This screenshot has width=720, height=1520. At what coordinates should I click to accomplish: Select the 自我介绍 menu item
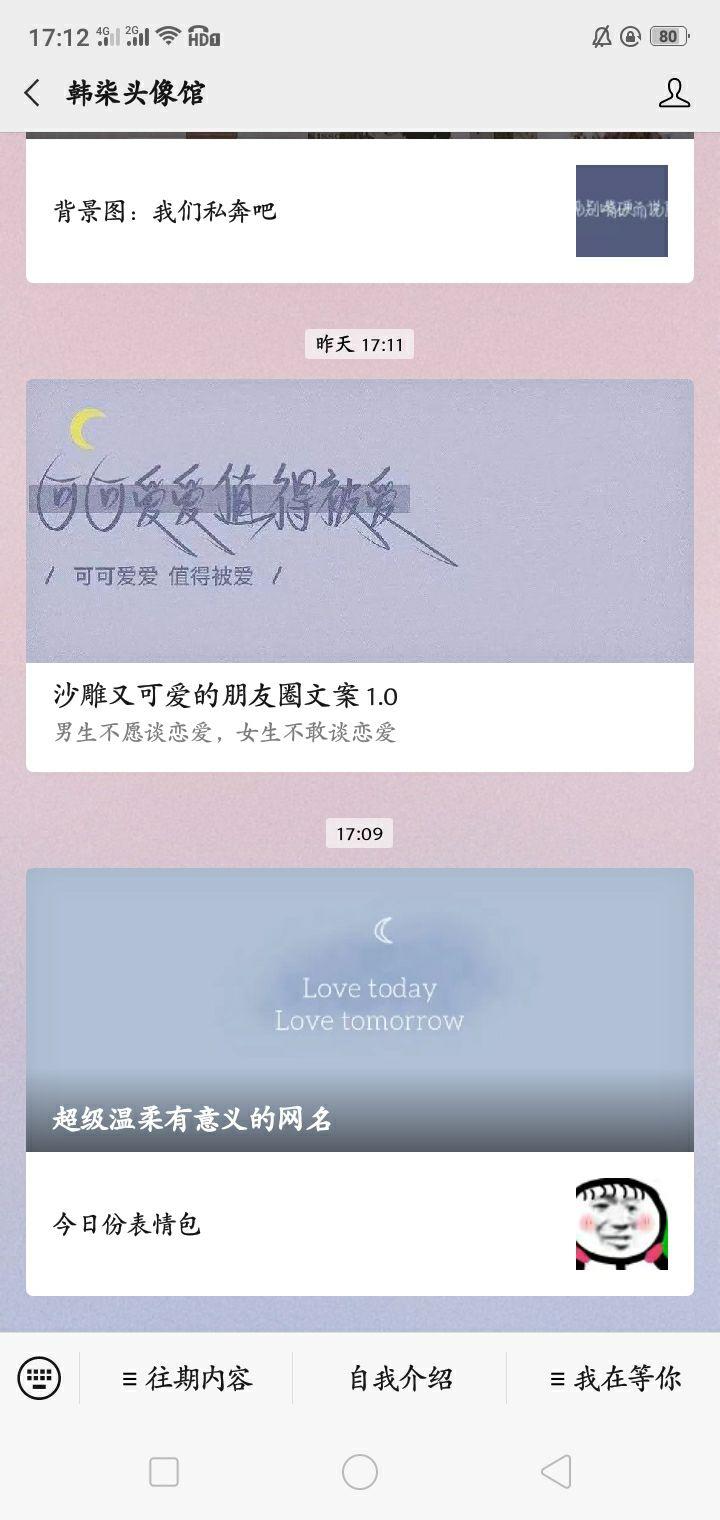(400, 1378)
